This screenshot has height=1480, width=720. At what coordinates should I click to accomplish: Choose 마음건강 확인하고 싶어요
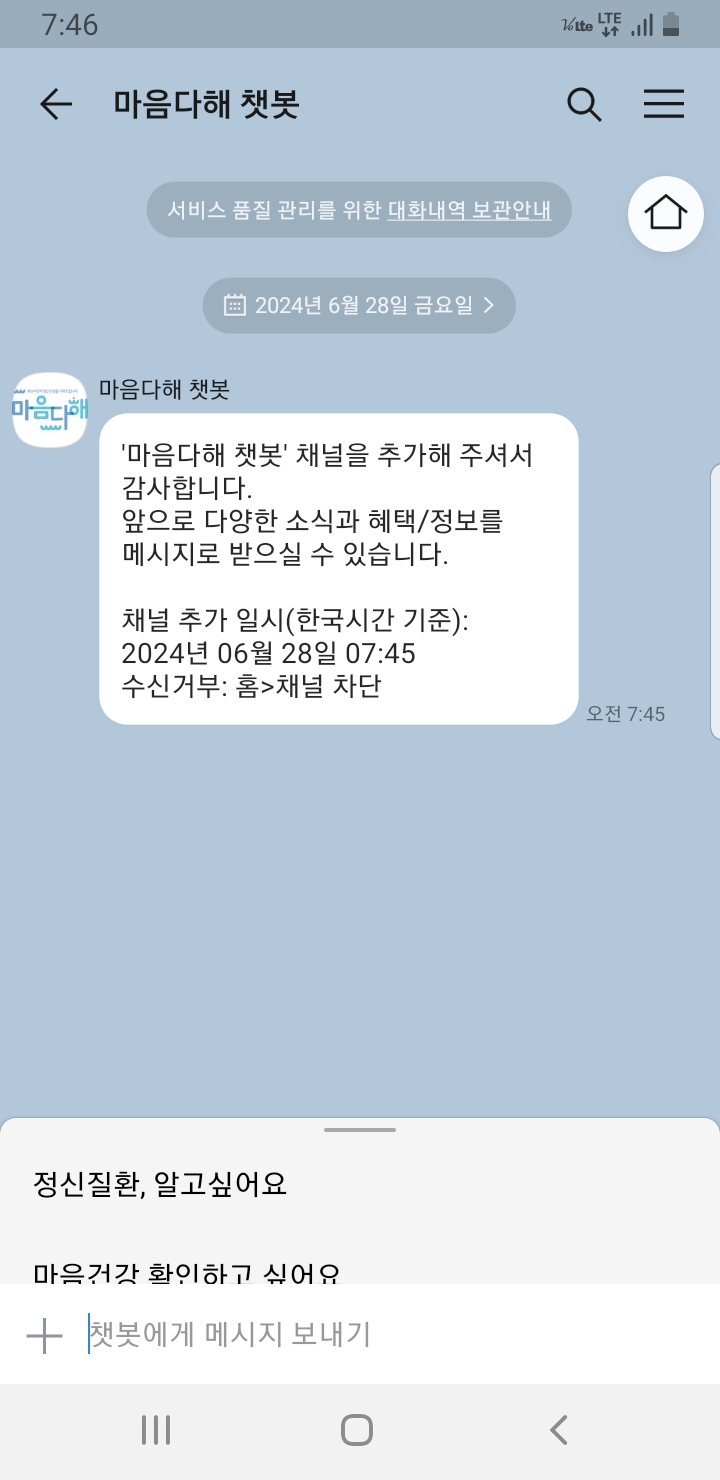[187, 1272]
